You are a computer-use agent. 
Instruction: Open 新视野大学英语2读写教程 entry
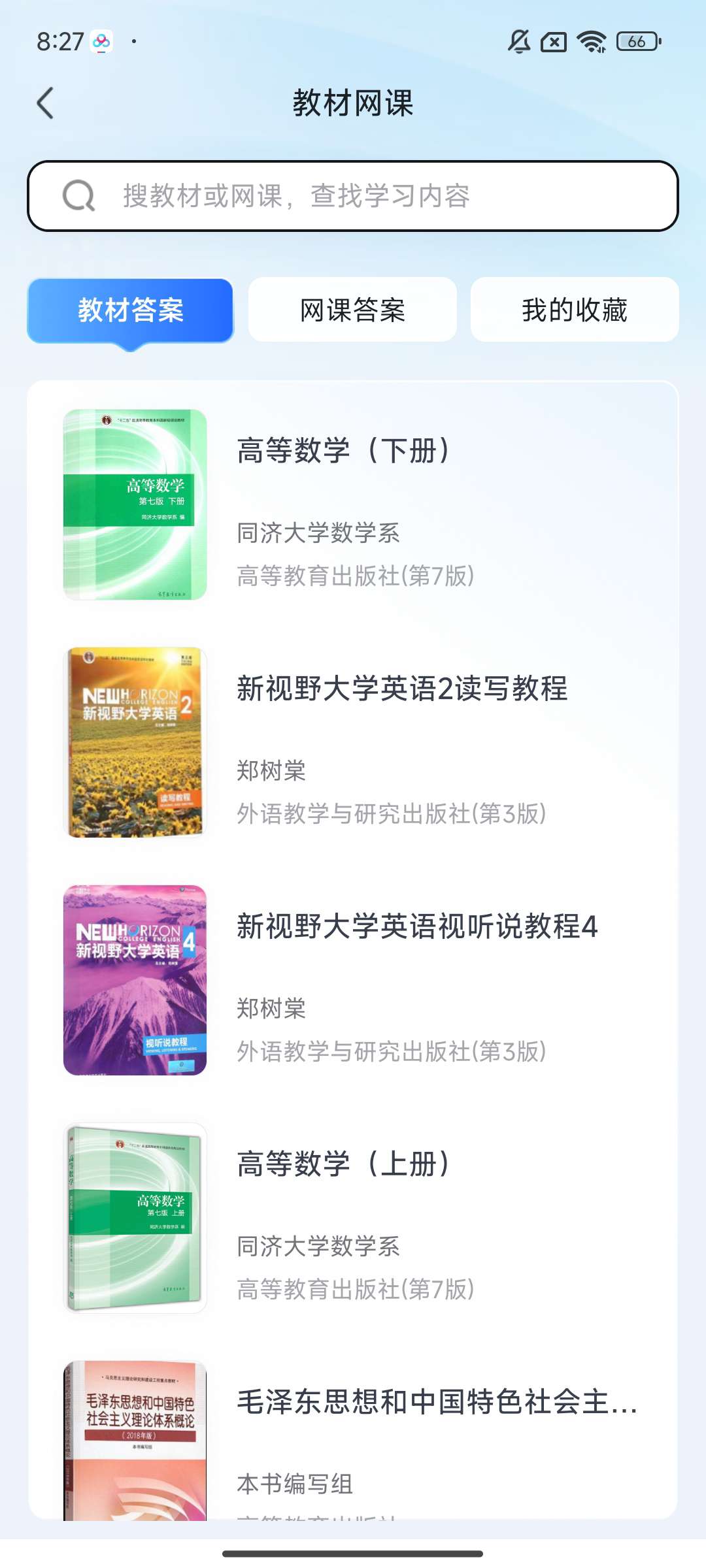point(353,742)
